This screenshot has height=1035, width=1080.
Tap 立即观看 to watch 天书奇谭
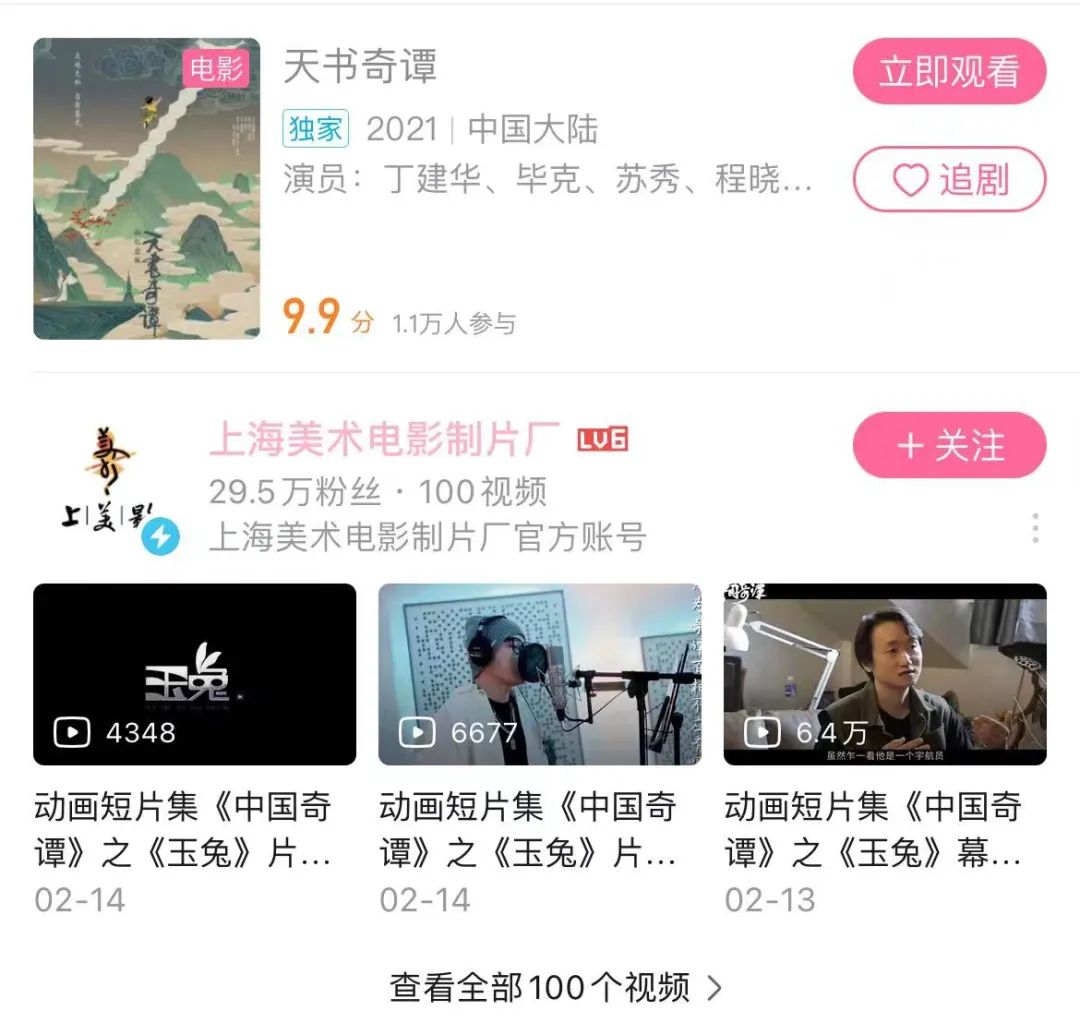[949, 72]
